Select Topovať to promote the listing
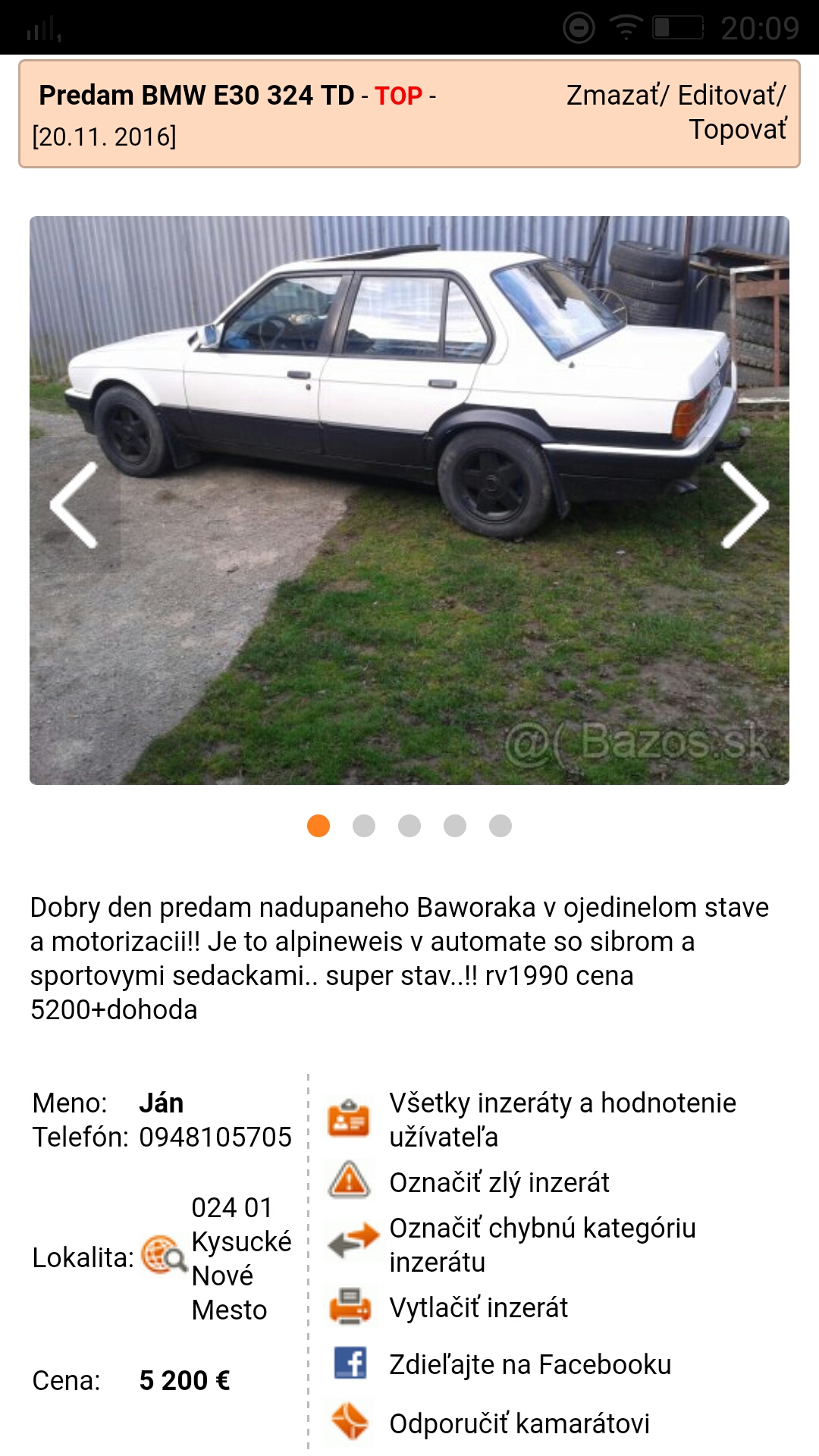 (737, 130)
